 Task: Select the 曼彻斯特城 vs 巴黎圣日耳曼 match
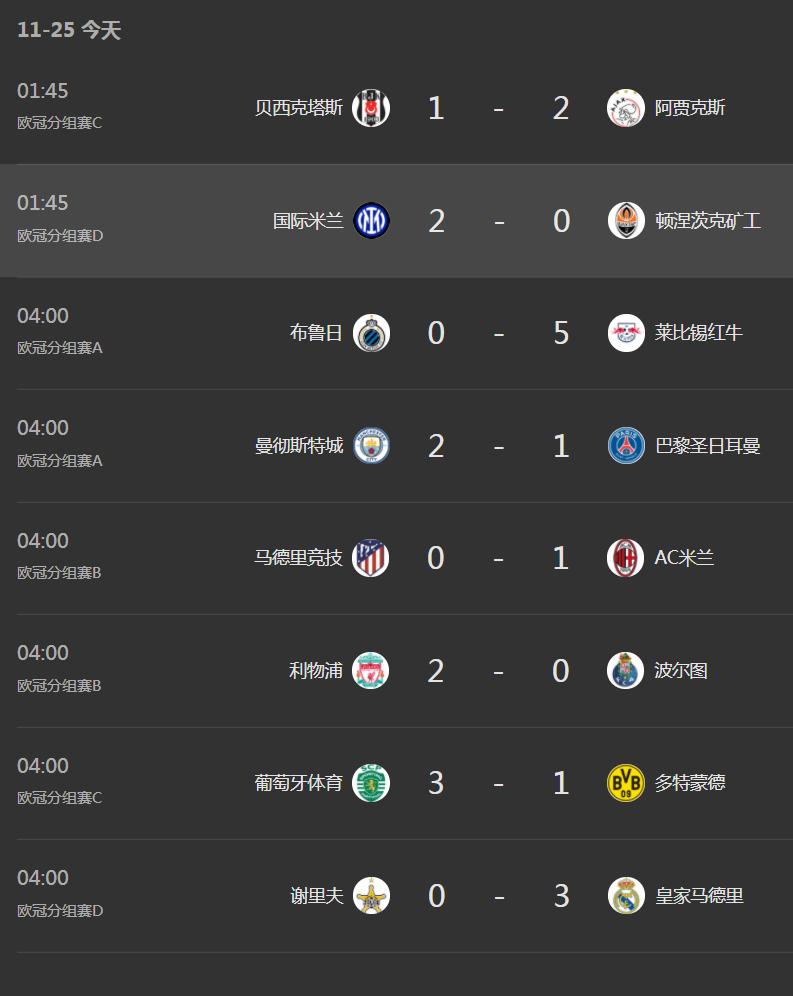coord(497,446)
